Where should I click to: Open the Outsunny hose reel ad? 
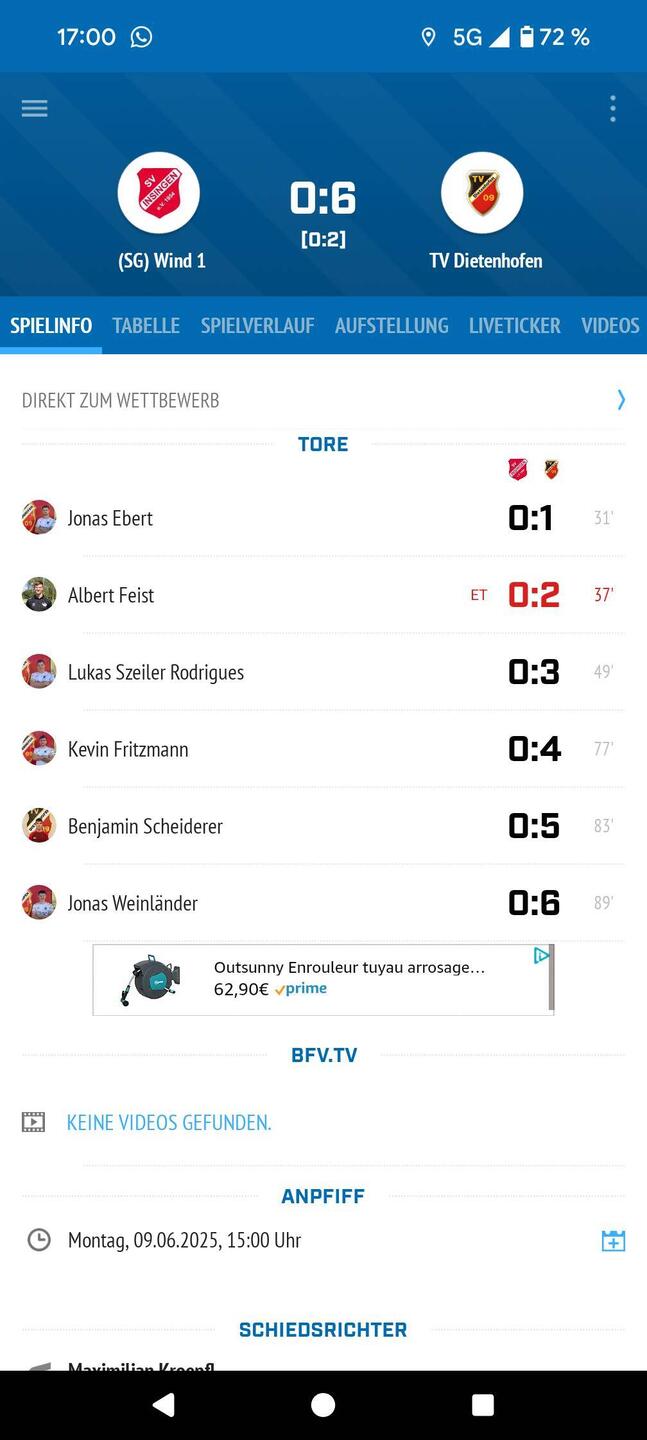pos(322,979)
